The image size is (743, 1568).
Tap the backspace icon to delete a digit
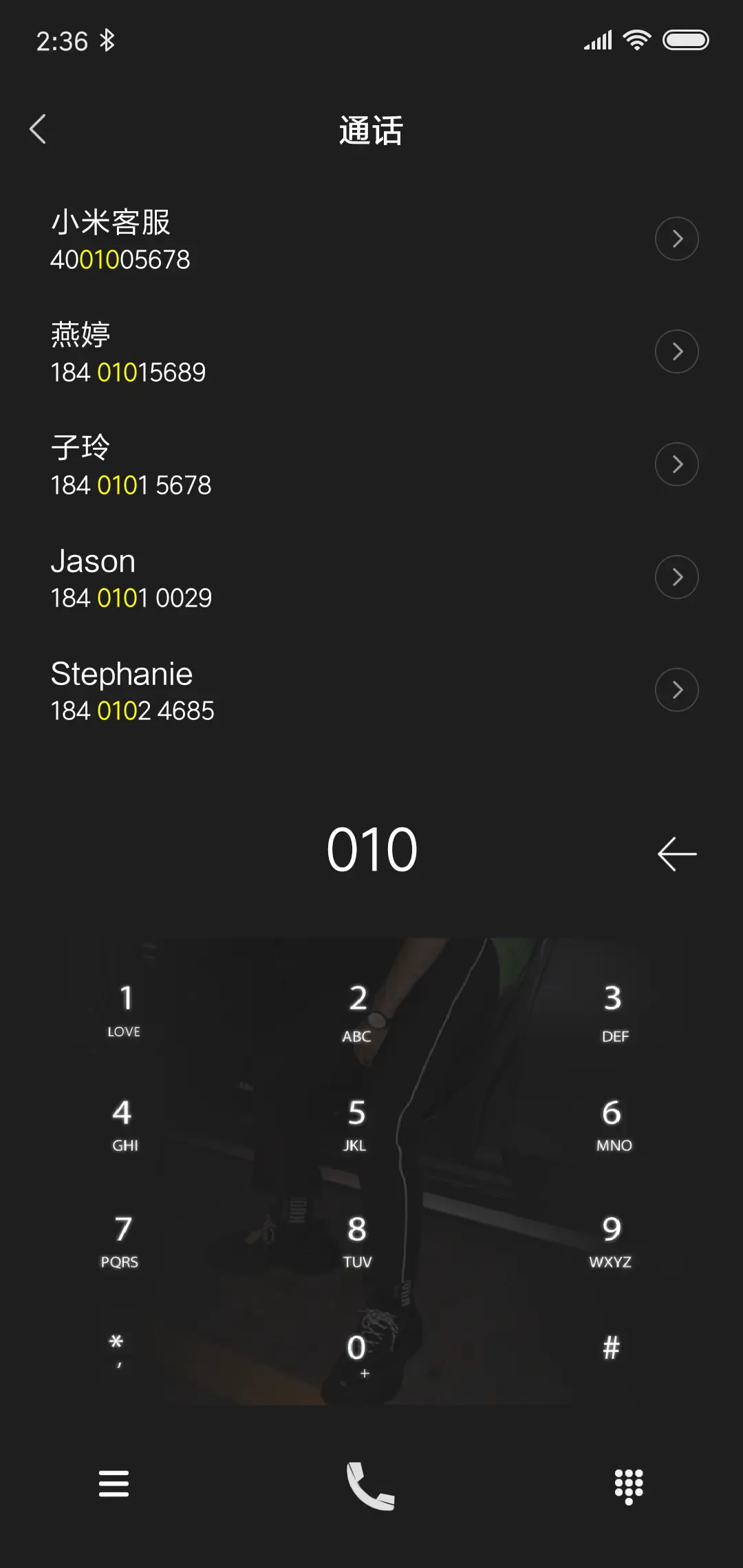(x=677, y=853)
